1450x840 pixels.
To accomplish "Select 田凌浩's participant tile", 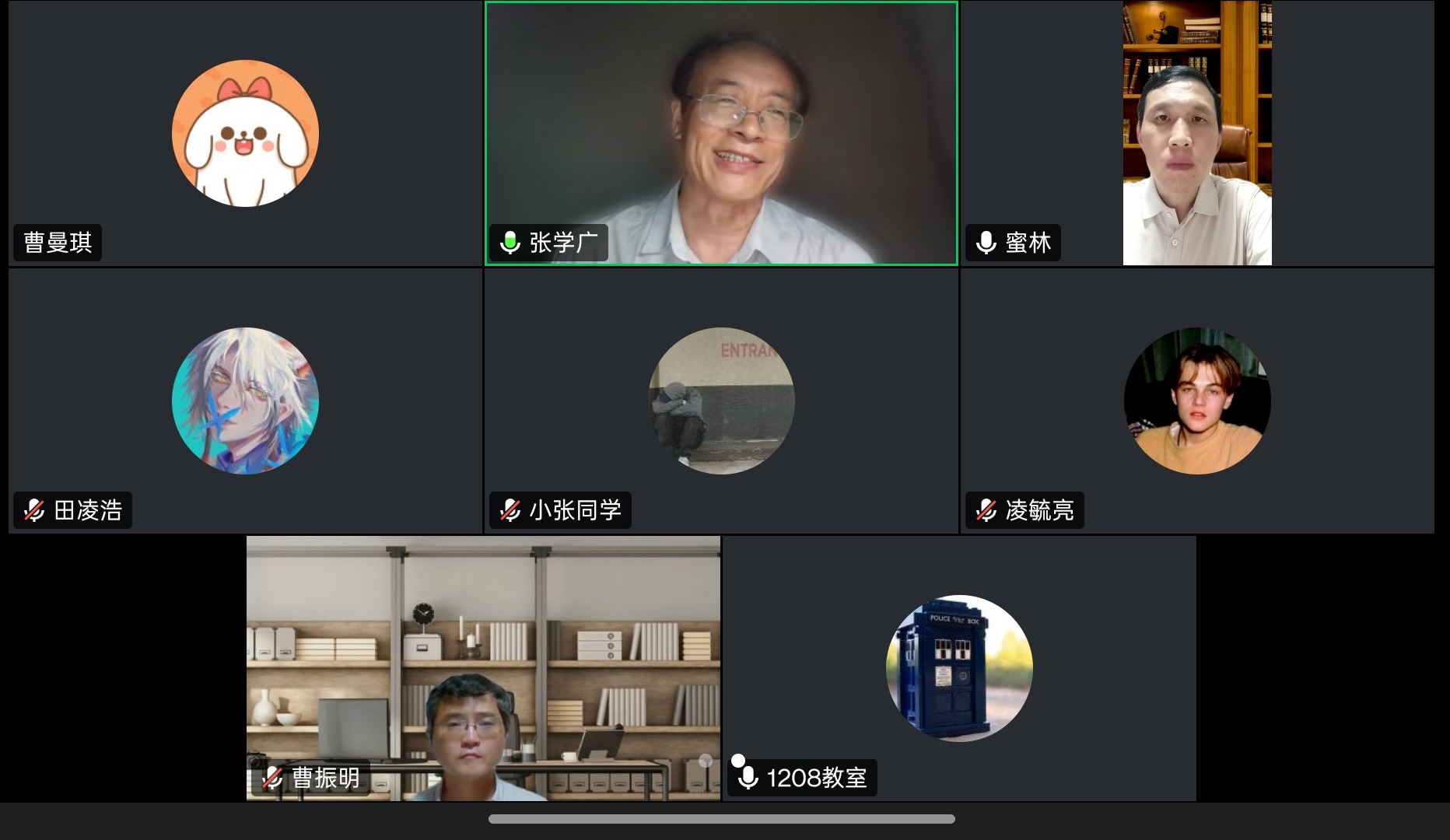I will point(245,401).
